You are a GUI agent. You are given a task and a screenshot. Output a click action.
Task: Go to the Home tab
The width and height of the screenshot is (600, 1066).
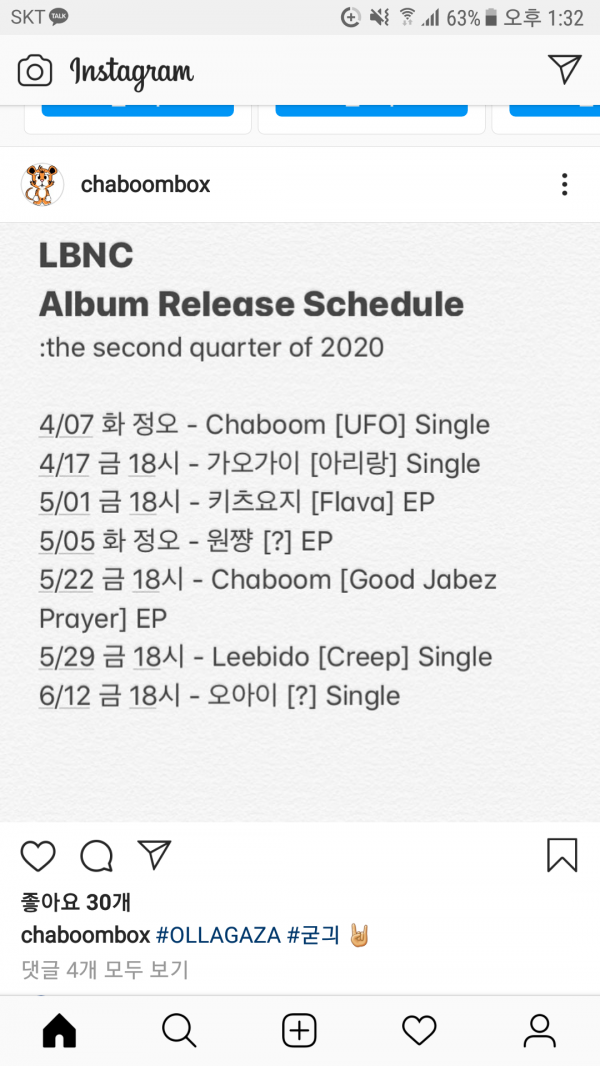click(59, 1030)
